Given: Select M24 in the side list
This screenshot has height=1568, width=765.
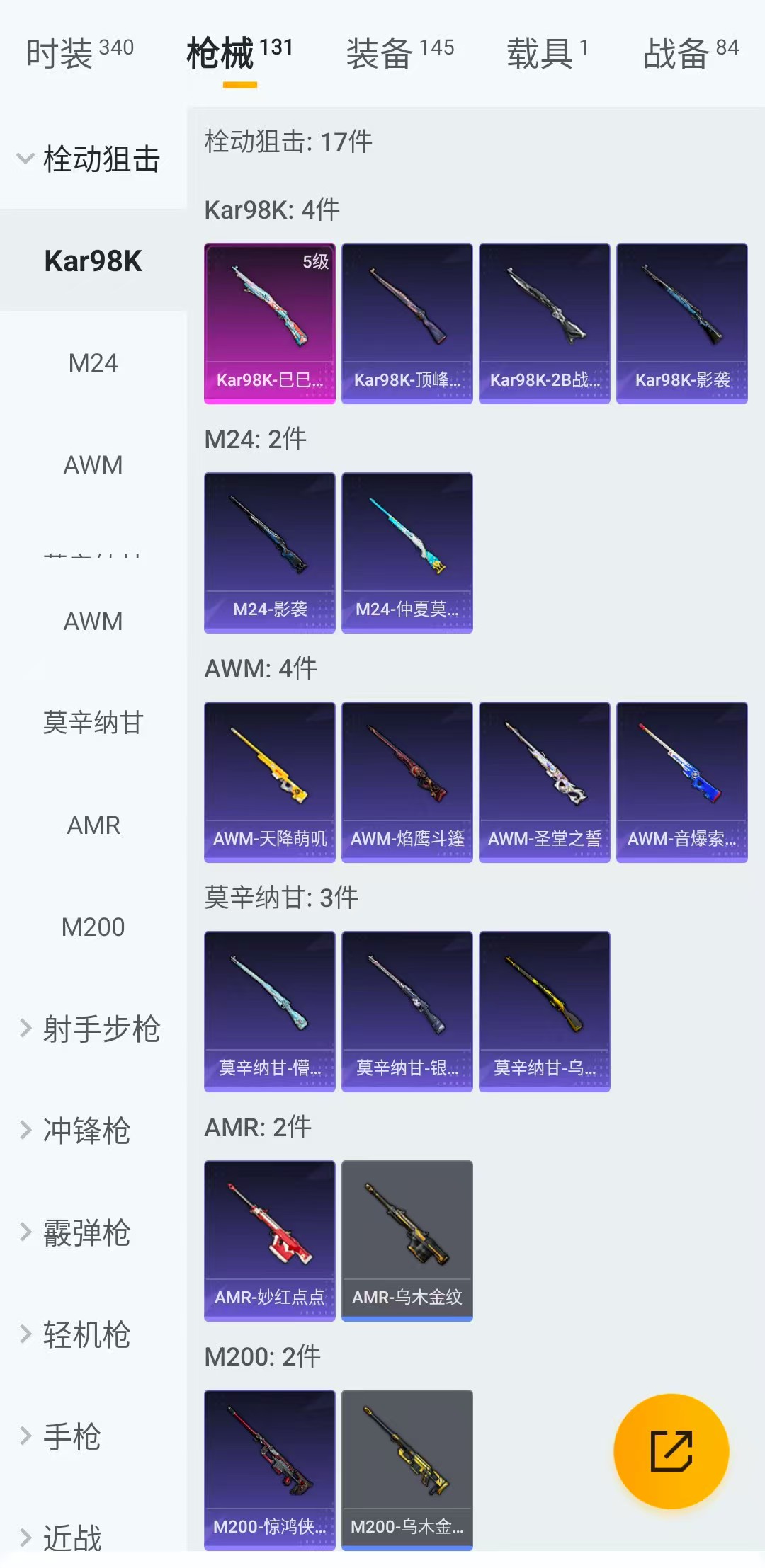Looking at the screenshot, I should tap(93, 363).
